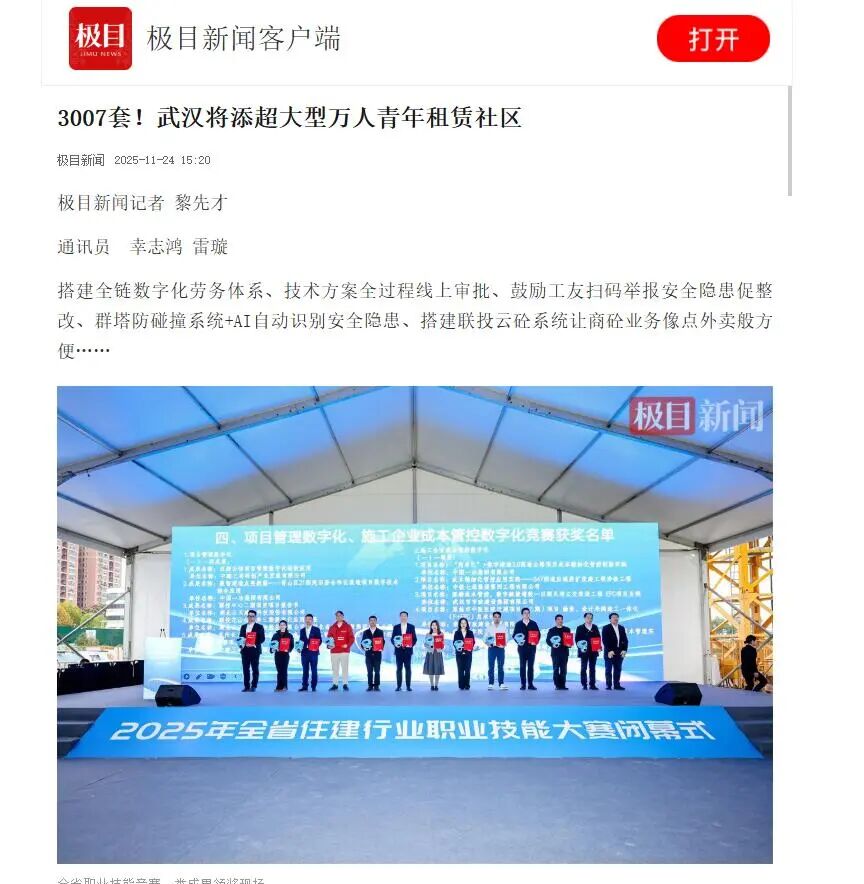Open the 极目新闻客户端 banner
The image size is (864, 884).
coord(243,39)
